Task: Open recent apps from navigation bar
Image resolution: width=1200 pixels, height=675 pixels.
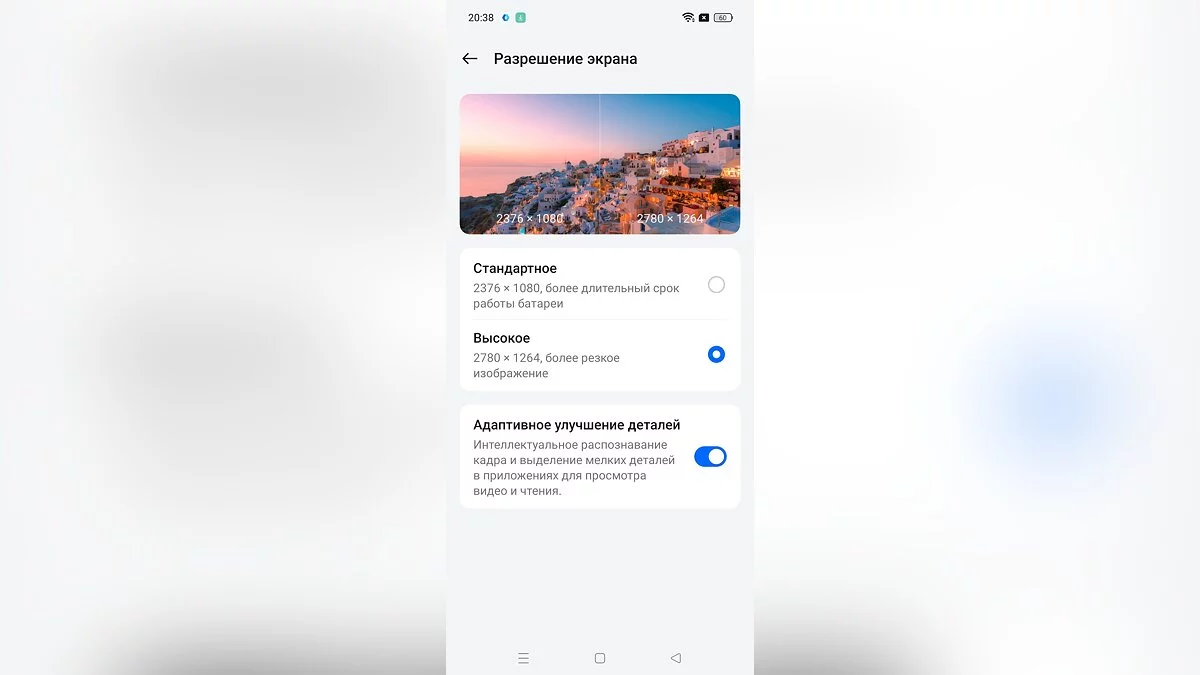Action: (523, 658)
